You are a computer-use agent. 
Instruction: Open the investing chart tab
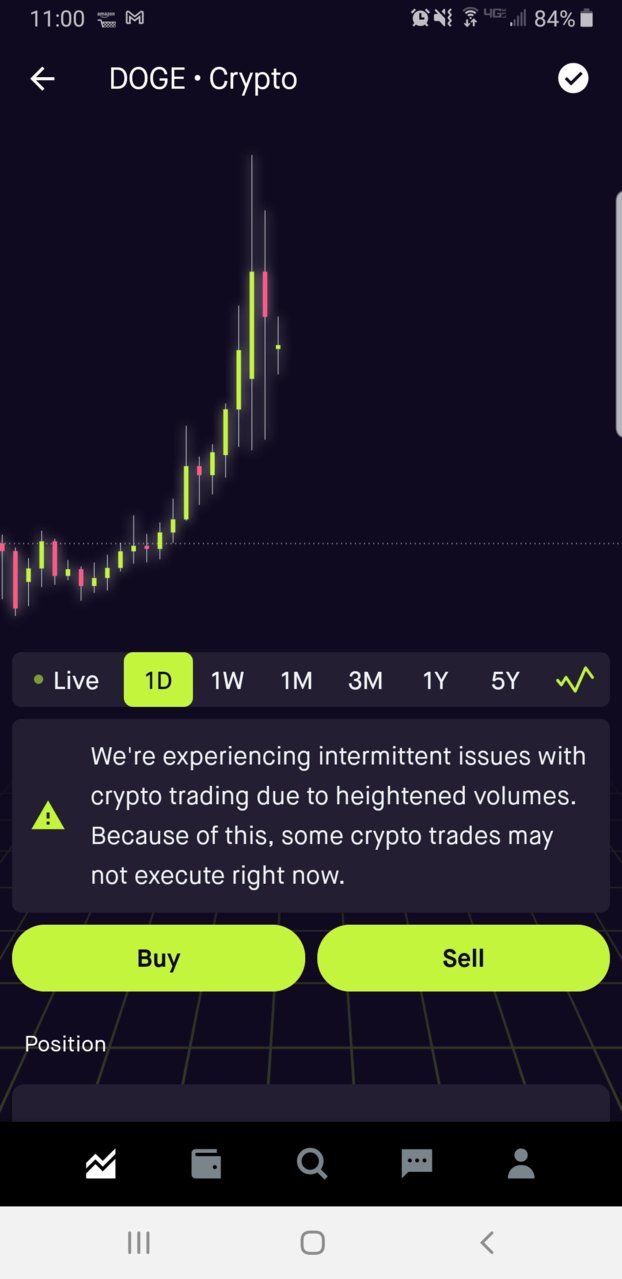pos(101,1164)
